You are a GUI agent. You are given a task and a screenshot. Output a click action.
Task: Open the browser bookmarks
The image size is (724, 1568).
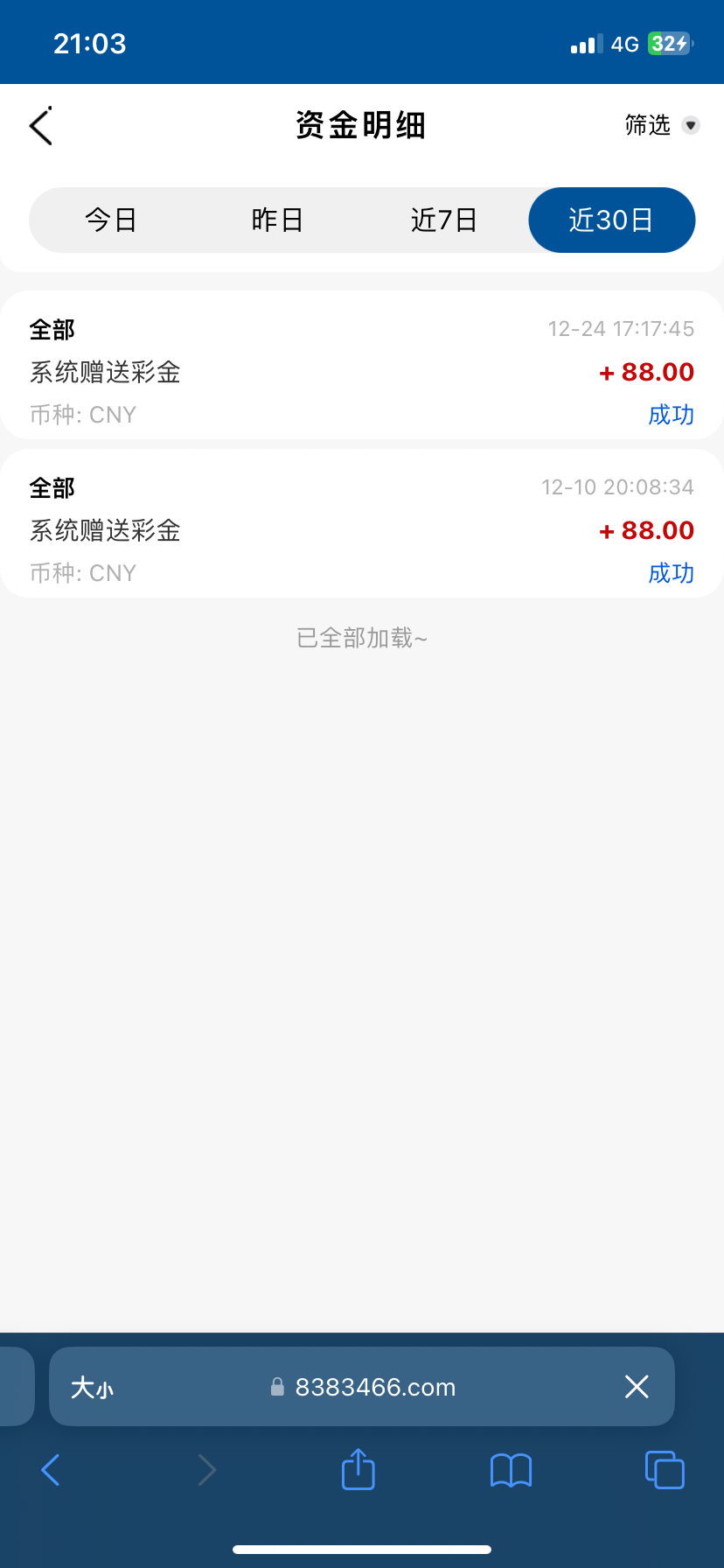click(x=511, y=1470)
